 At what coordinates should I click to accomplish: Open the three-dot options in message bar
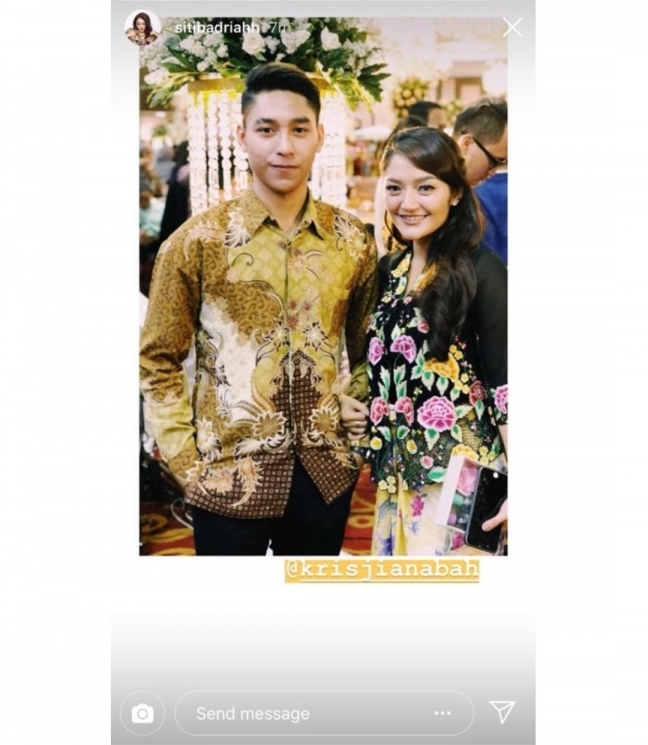[x=443, y=713]
